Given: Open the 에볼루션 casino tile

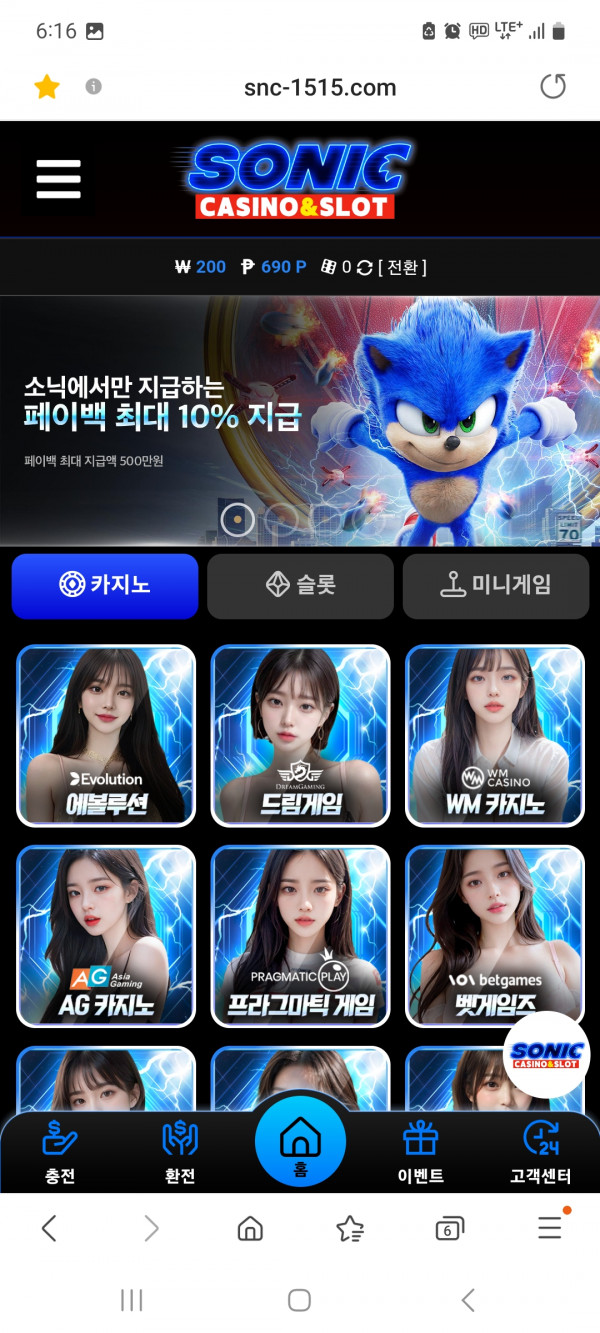Looking at the screenshot, I should tap(106, 735).
